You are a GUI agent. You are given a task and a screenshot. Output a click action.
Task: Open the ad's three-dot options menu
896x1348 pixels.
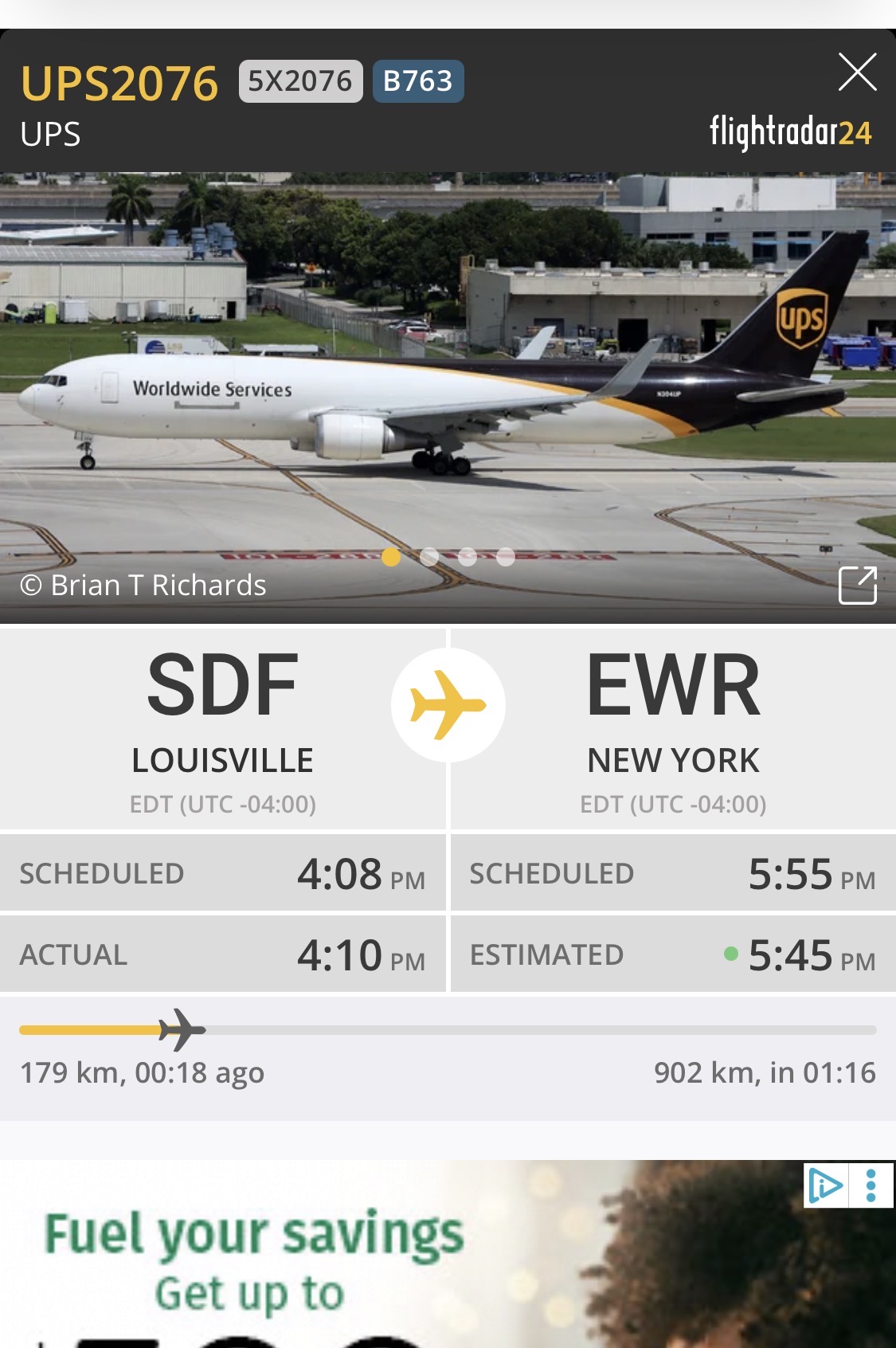[x=871, y=1185]
